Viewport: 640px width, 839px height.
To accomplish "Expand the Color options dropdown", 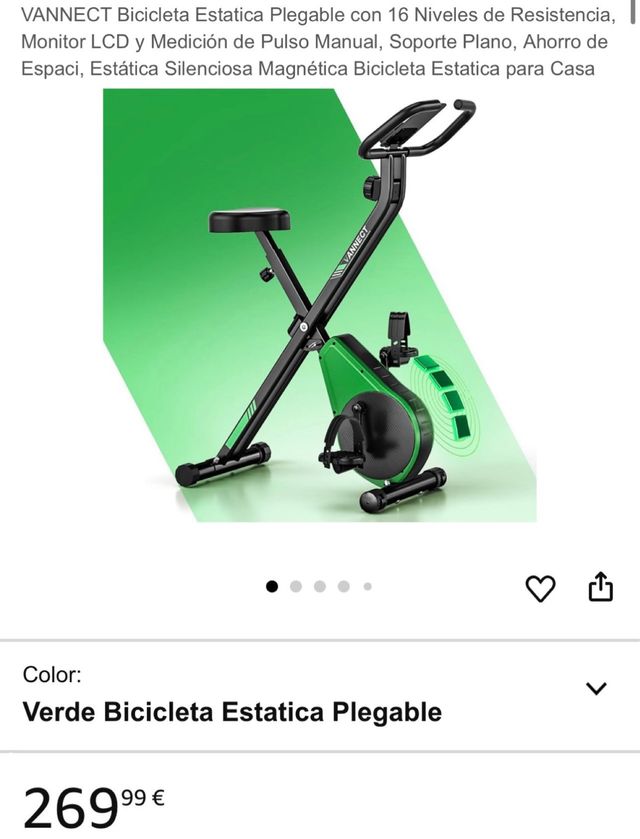I will (596, 688).
